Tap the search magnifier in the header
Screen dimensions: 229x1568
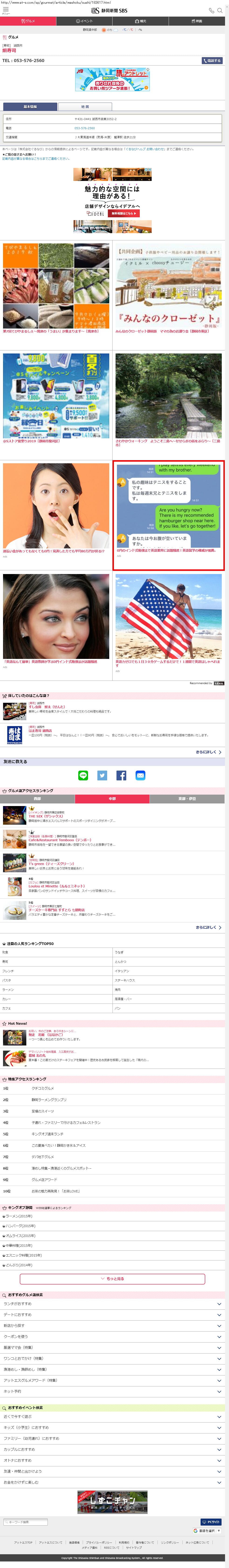pyautogui.click(x=220, y=10)
